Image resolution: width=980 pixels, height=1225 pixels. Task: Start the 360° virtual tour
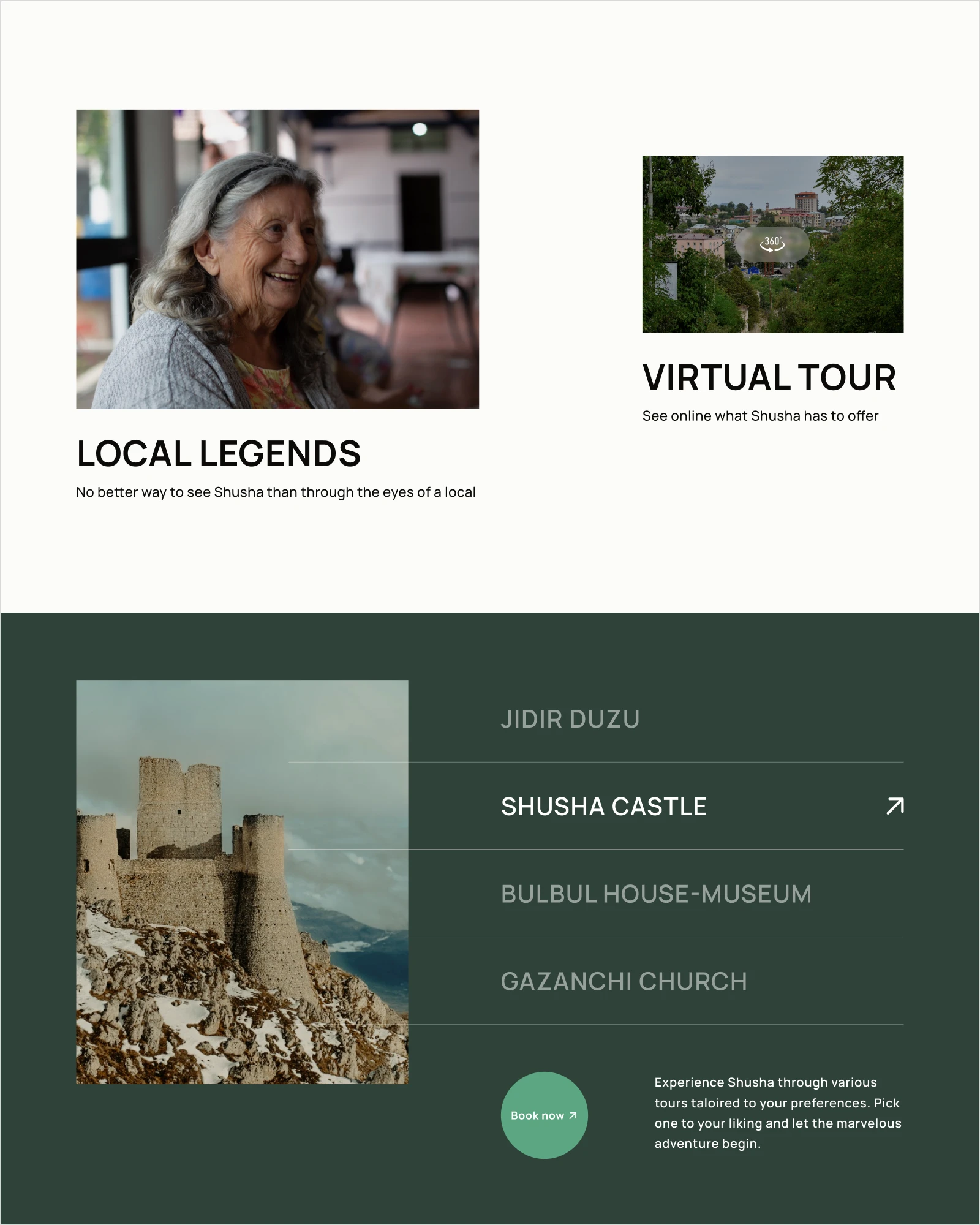(x=772, y=243)
